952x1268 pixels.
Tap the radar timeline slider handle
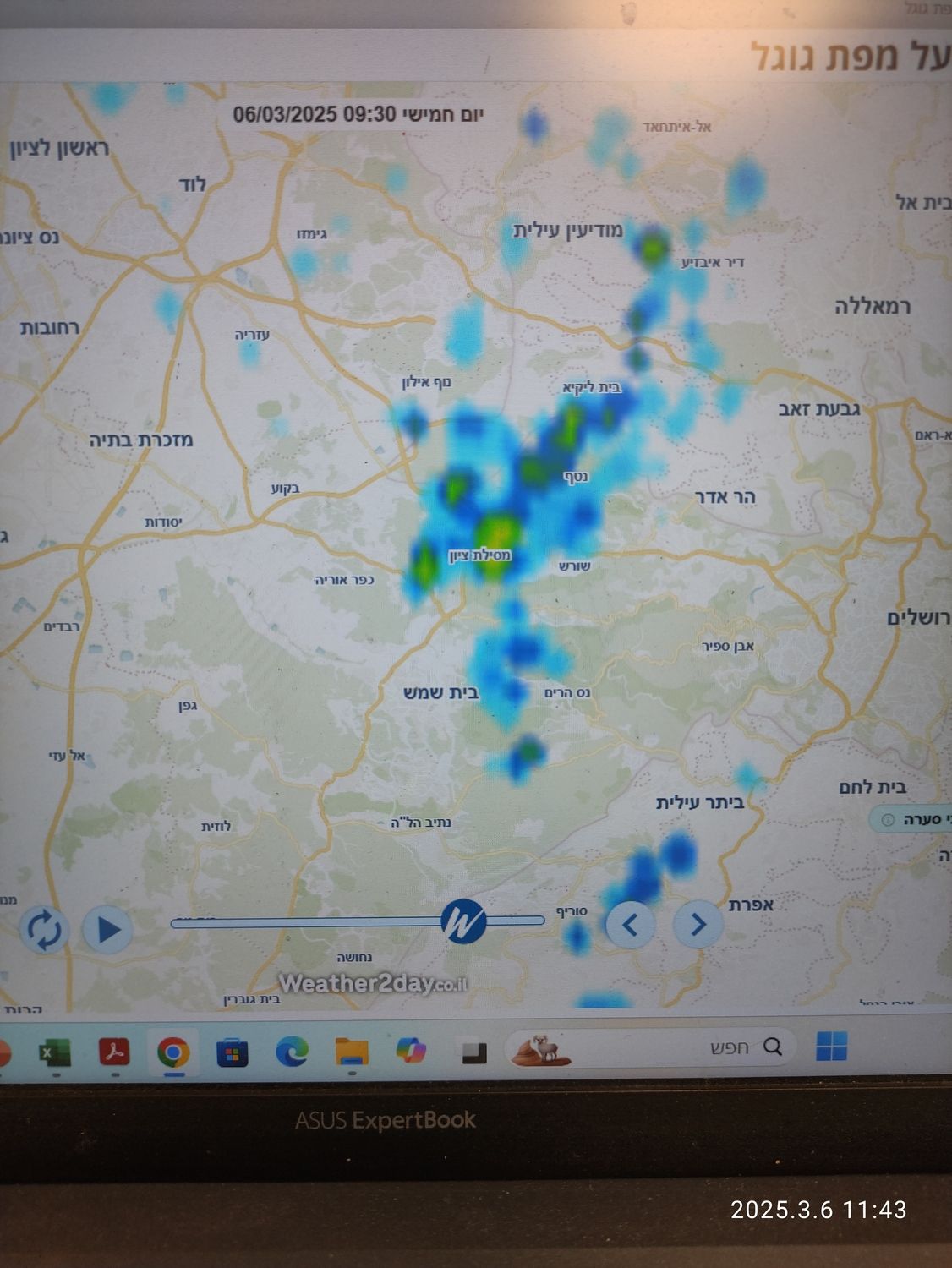463,921
